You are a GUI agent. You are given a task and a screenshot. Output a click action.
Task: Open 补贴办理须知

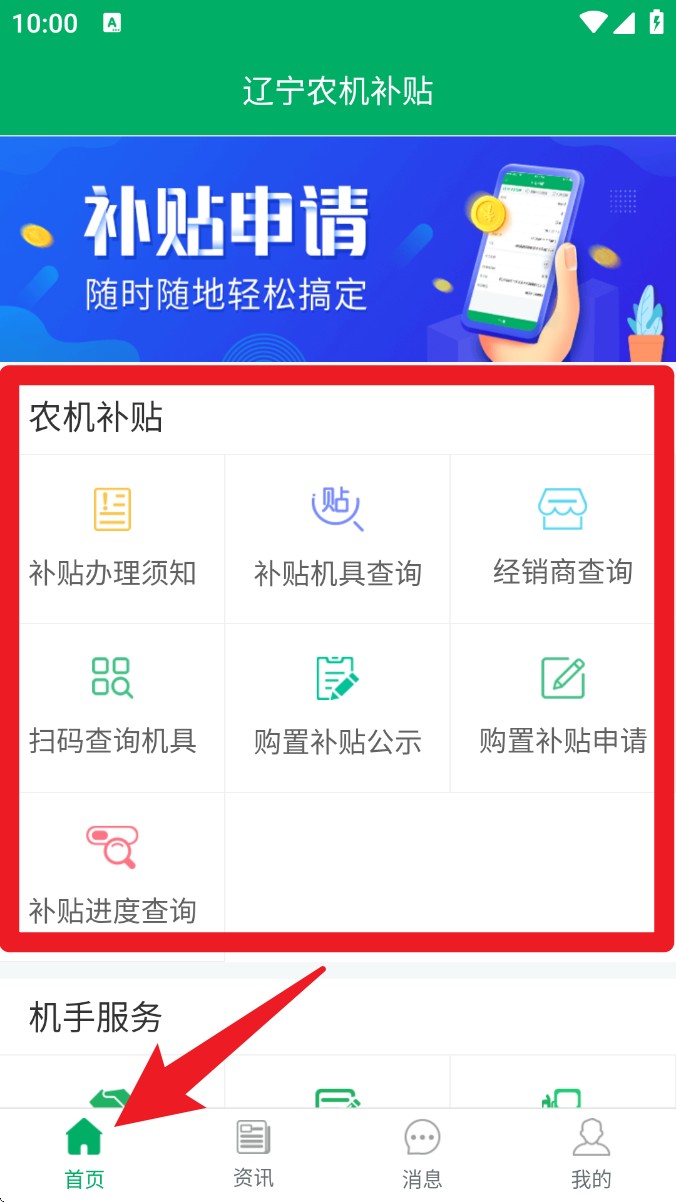(112, 538)
